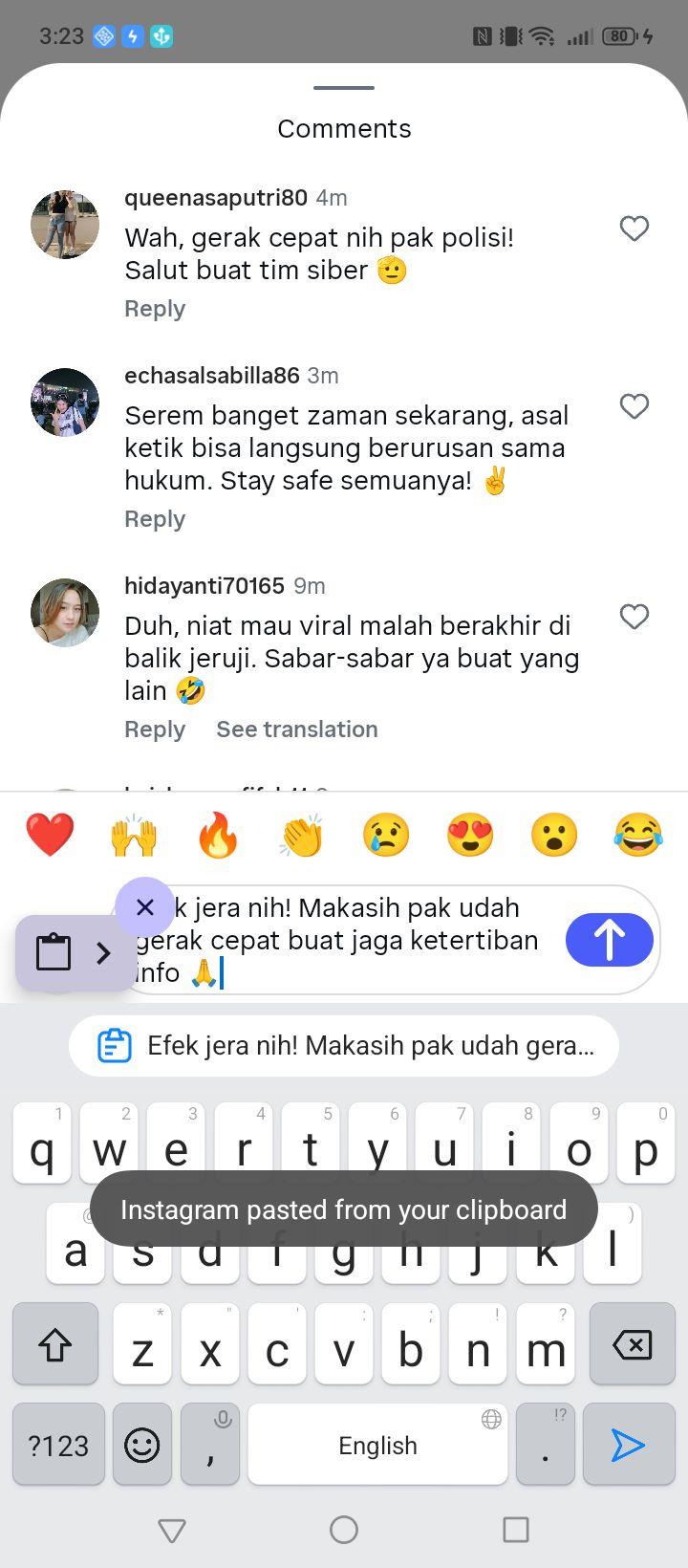
Task: Switch keyboard to ?123 symbols
Action: 58,1445
